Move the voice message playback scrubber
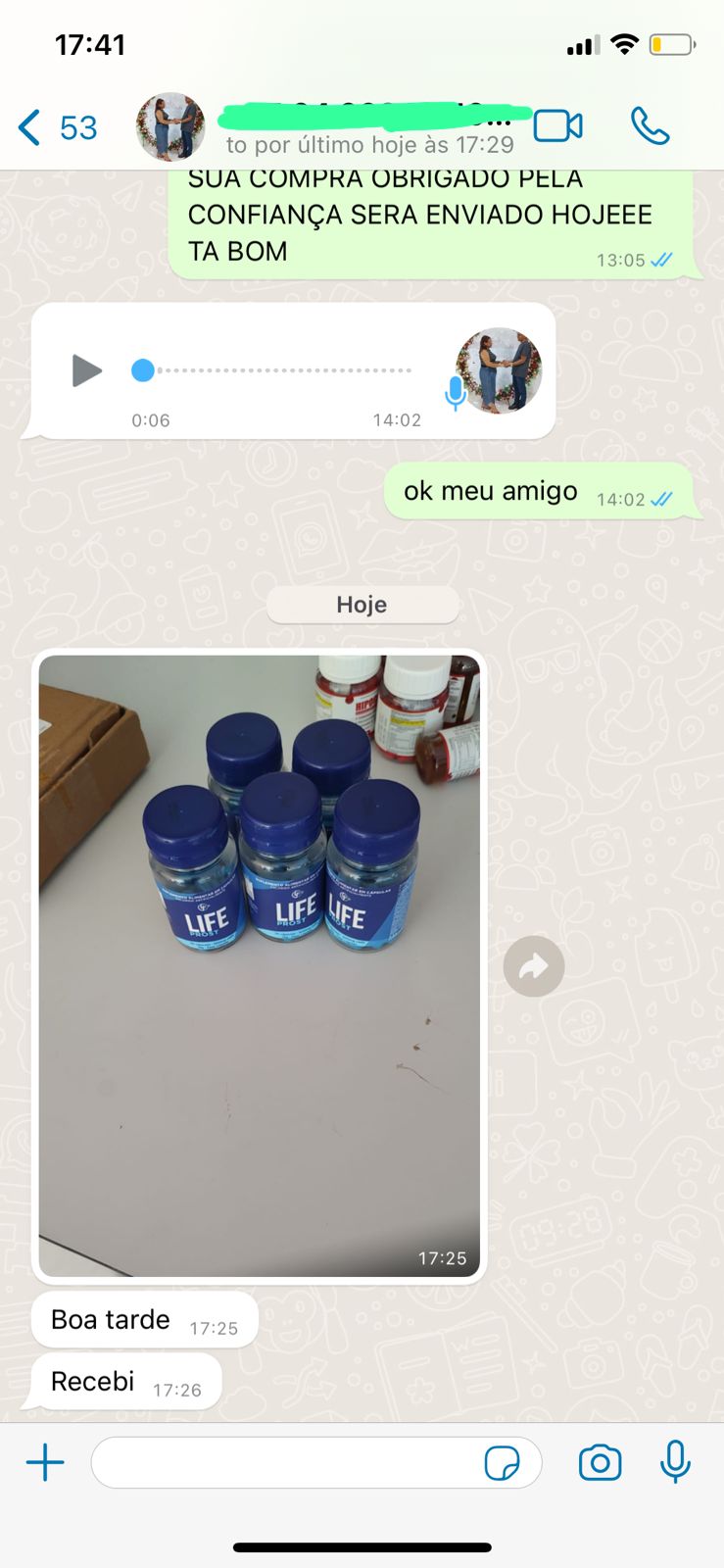The image size is (724, 1568). (143, 370)
